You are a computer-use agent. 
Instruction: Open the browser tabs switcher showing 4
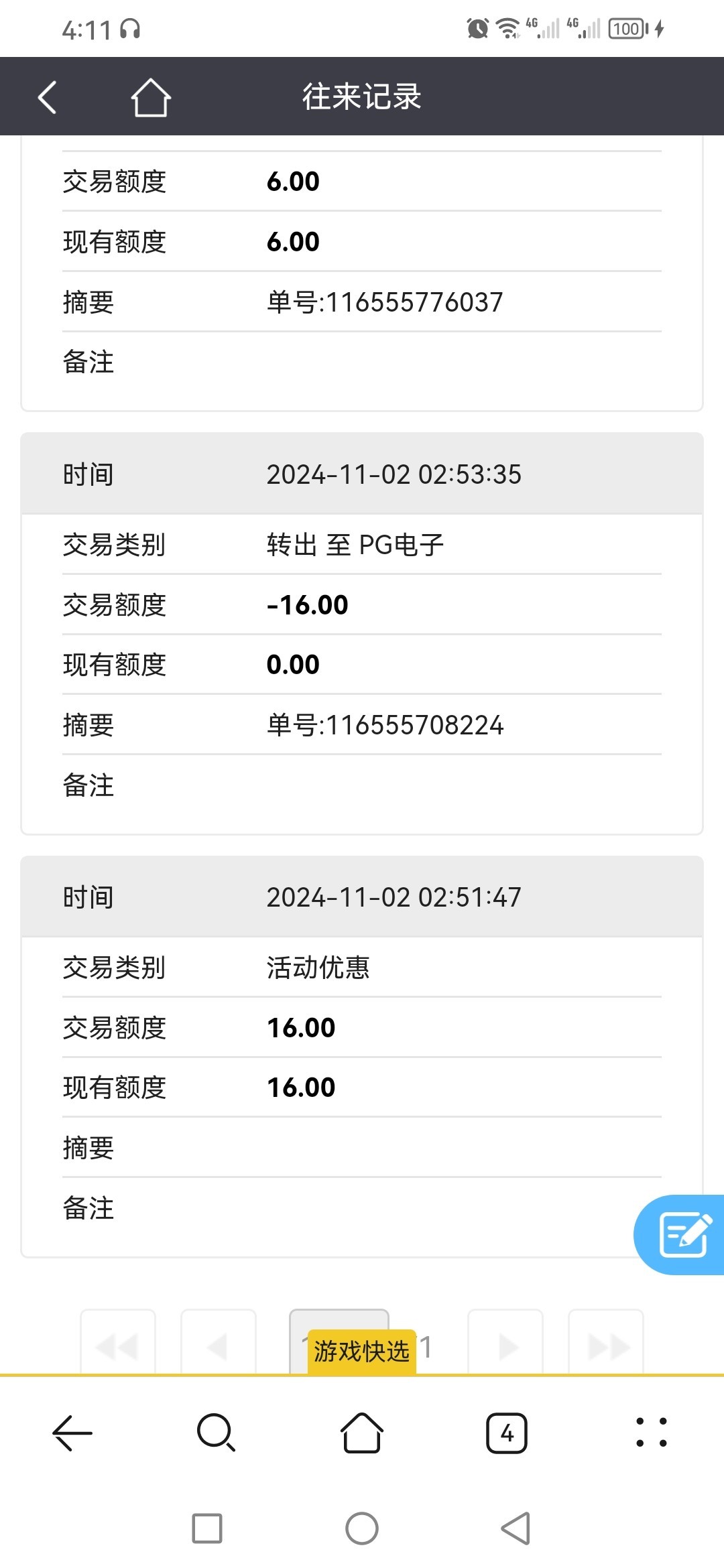(x=507, y=1433)
